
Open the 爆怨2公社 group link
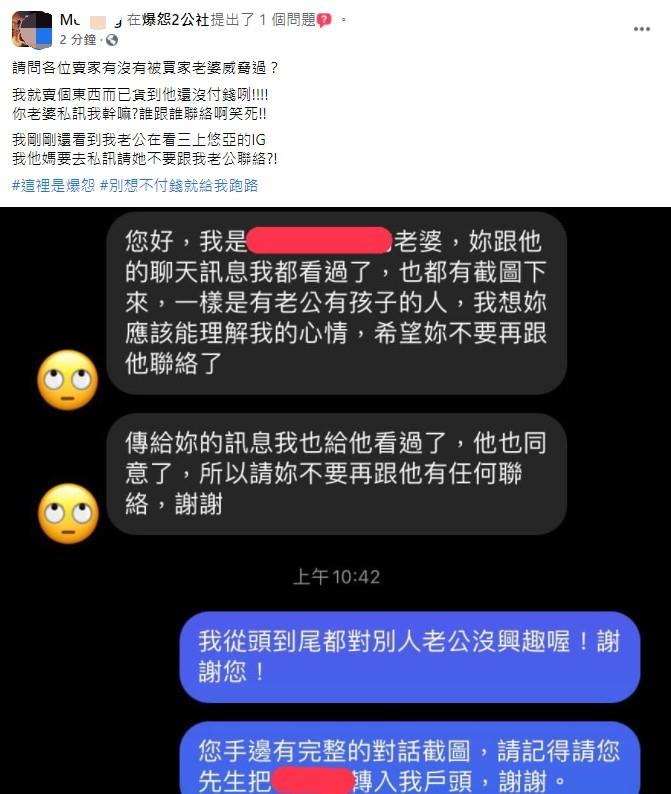click(177, 20)
